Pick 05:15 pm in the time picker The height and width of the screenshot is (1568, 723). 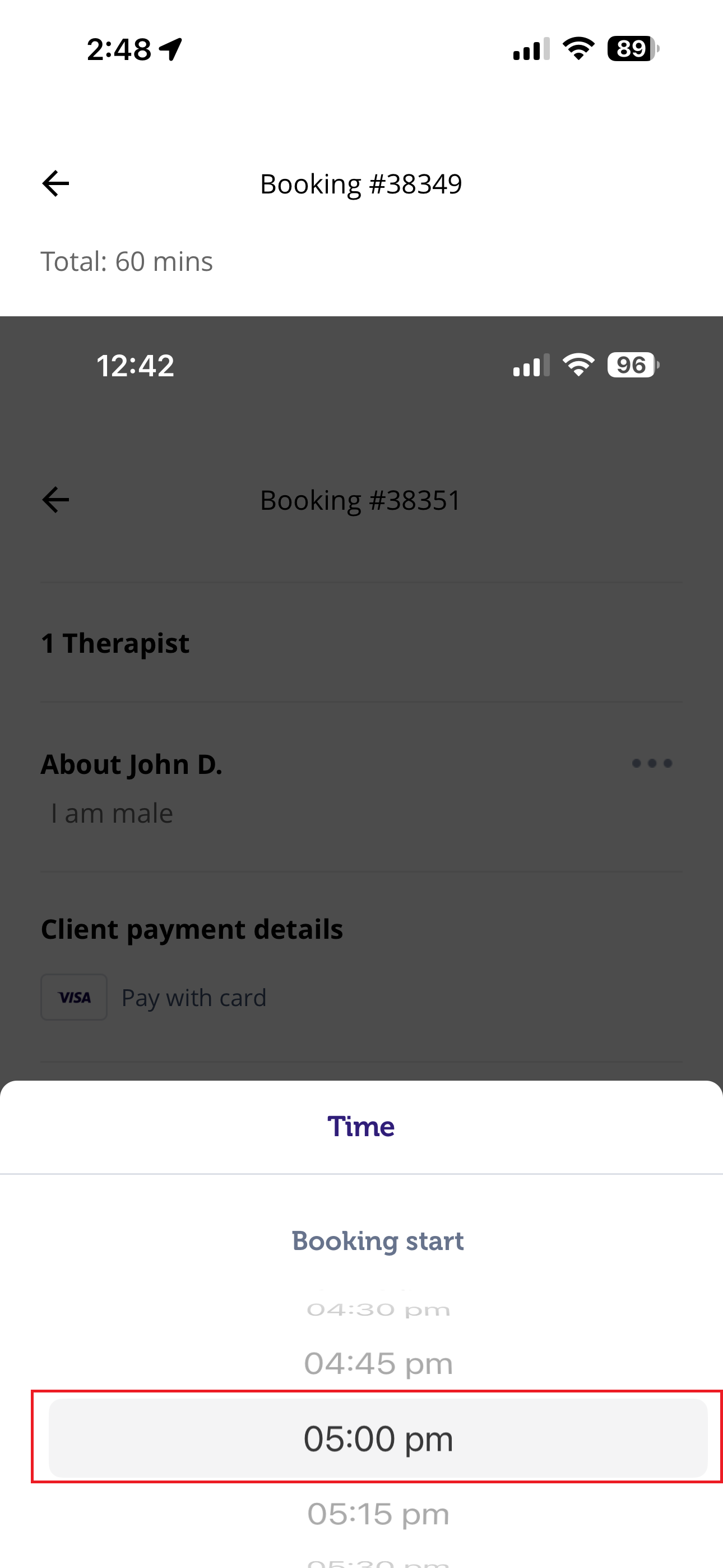377,1512
